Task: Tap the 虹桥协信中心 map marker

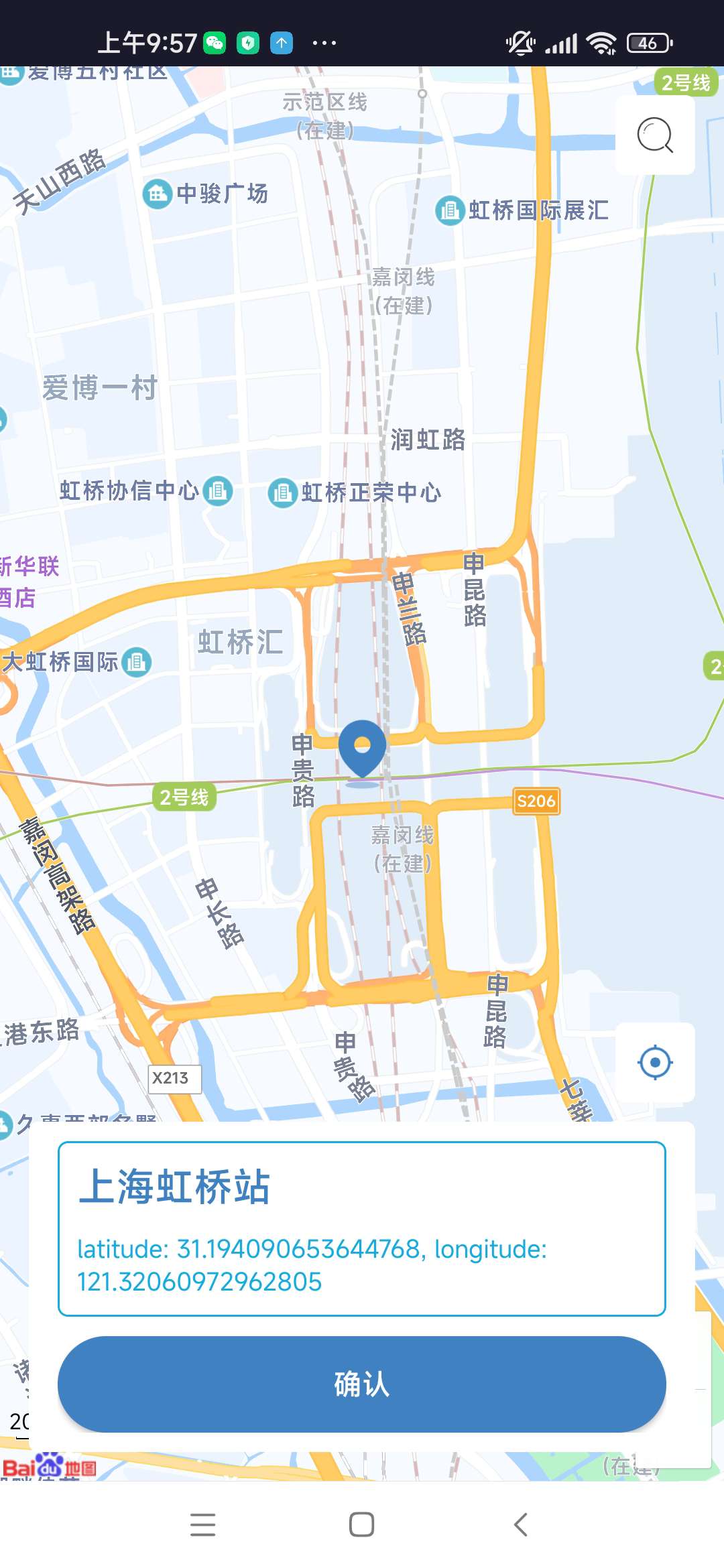Action: tap(217, 491)
